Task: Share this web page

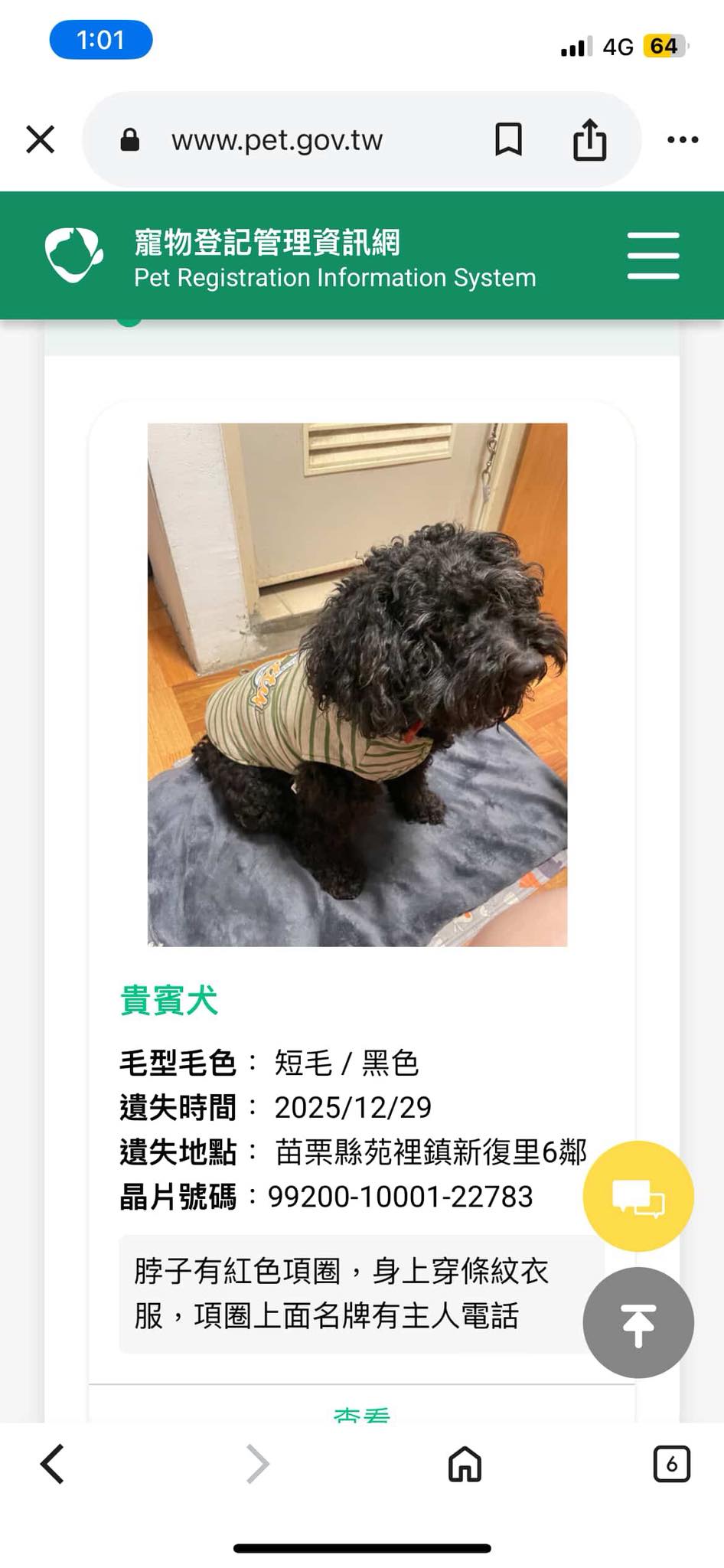Action: 589,140
